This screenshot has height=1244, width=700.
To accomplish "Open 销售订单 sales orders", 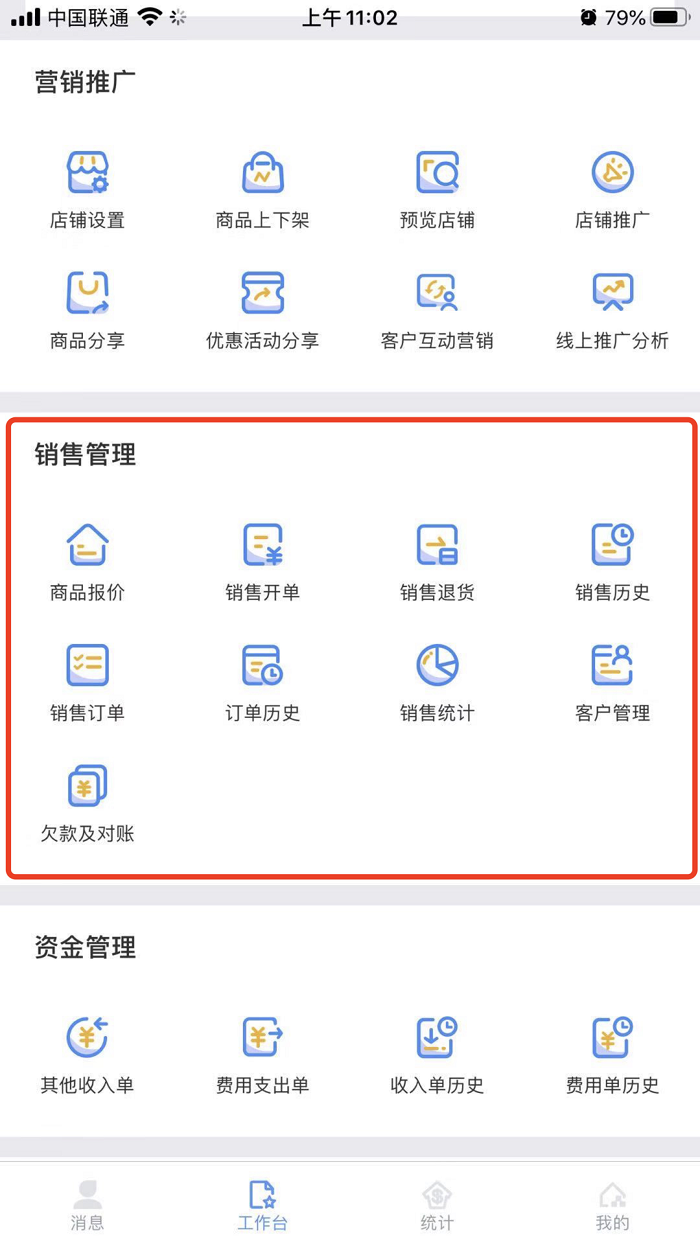I will click(87, 684).
